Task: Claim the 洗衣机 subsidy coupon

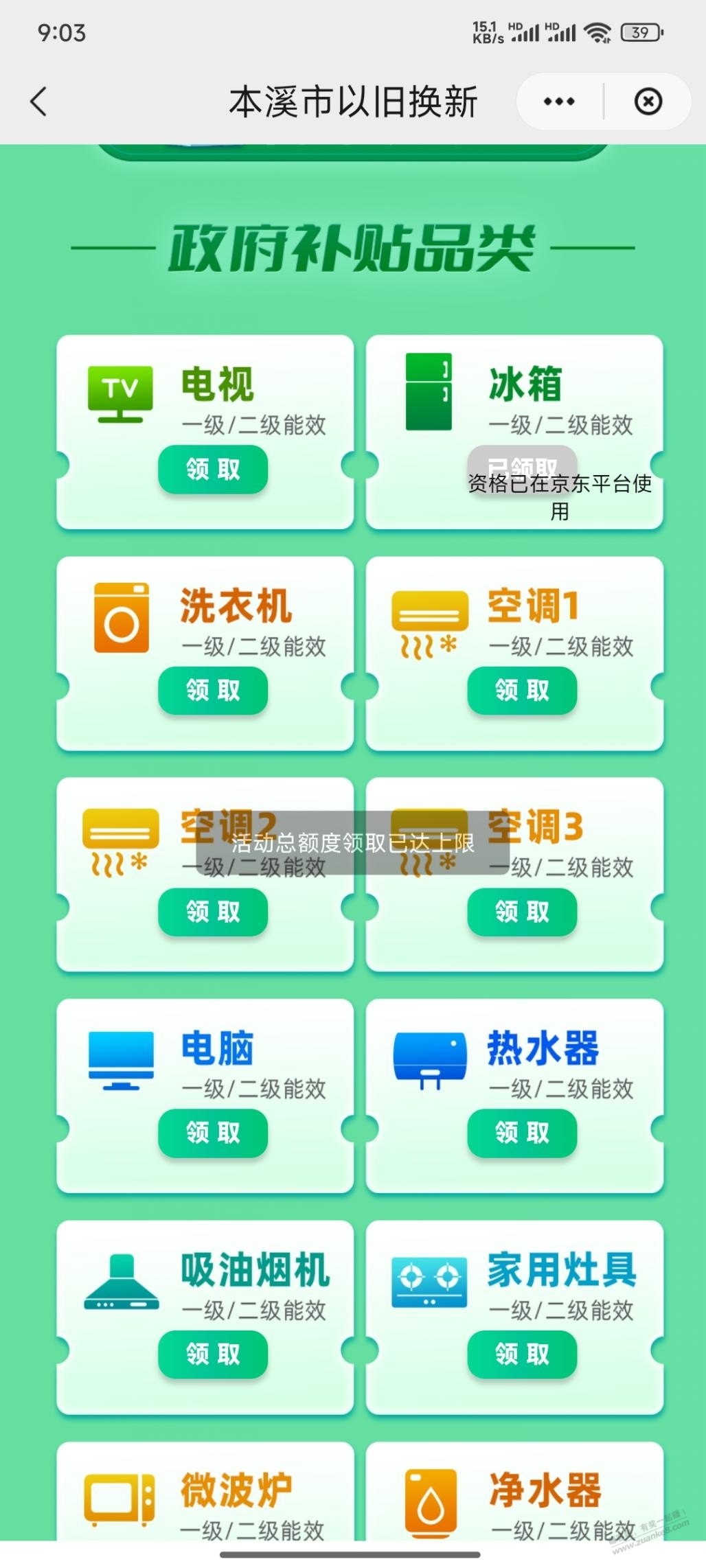Action: pyautogui.click(x=213, y=690)
